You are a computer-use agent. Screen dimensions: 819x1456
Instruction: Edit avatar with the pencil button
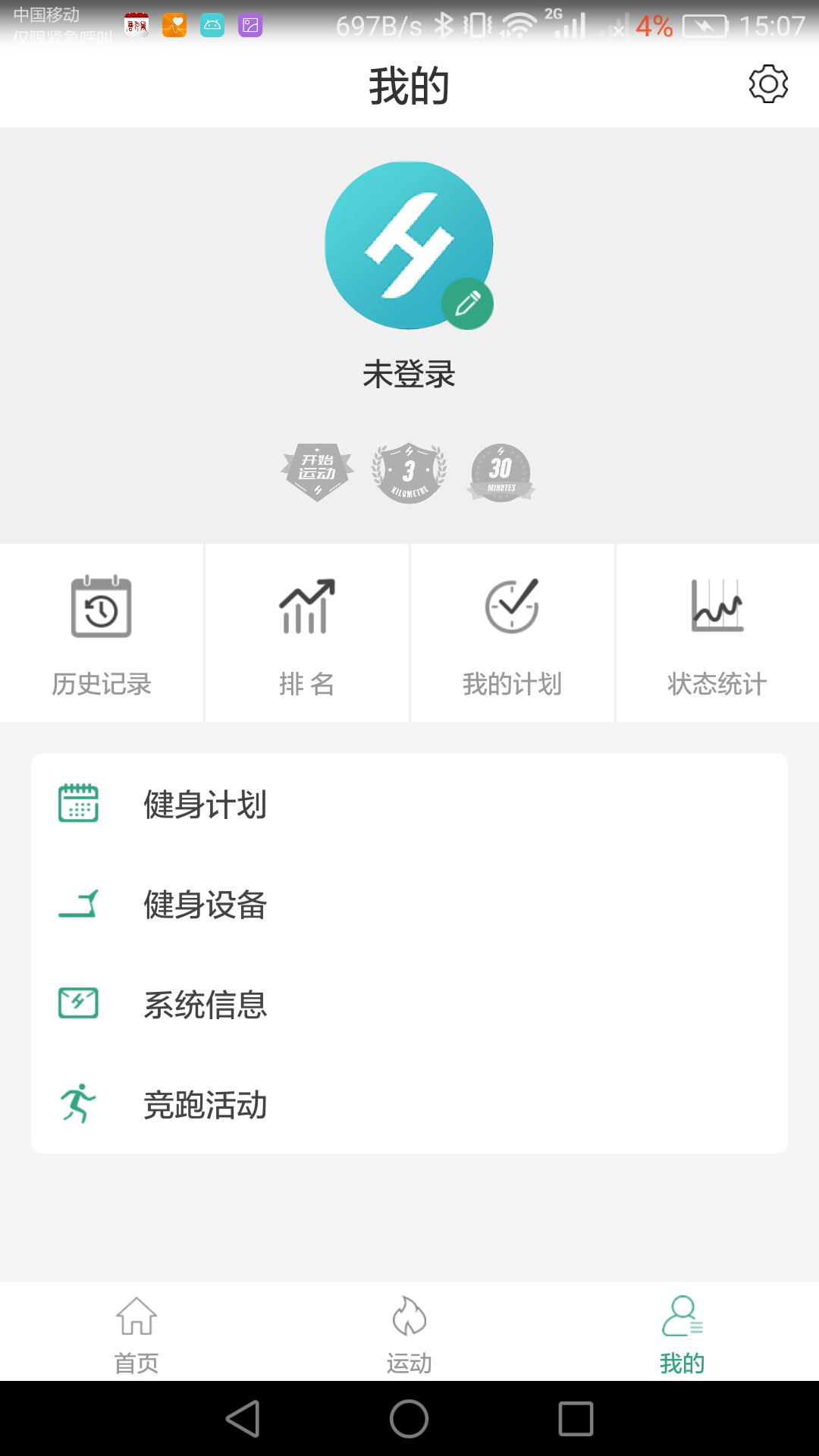[x=468, y=302]
